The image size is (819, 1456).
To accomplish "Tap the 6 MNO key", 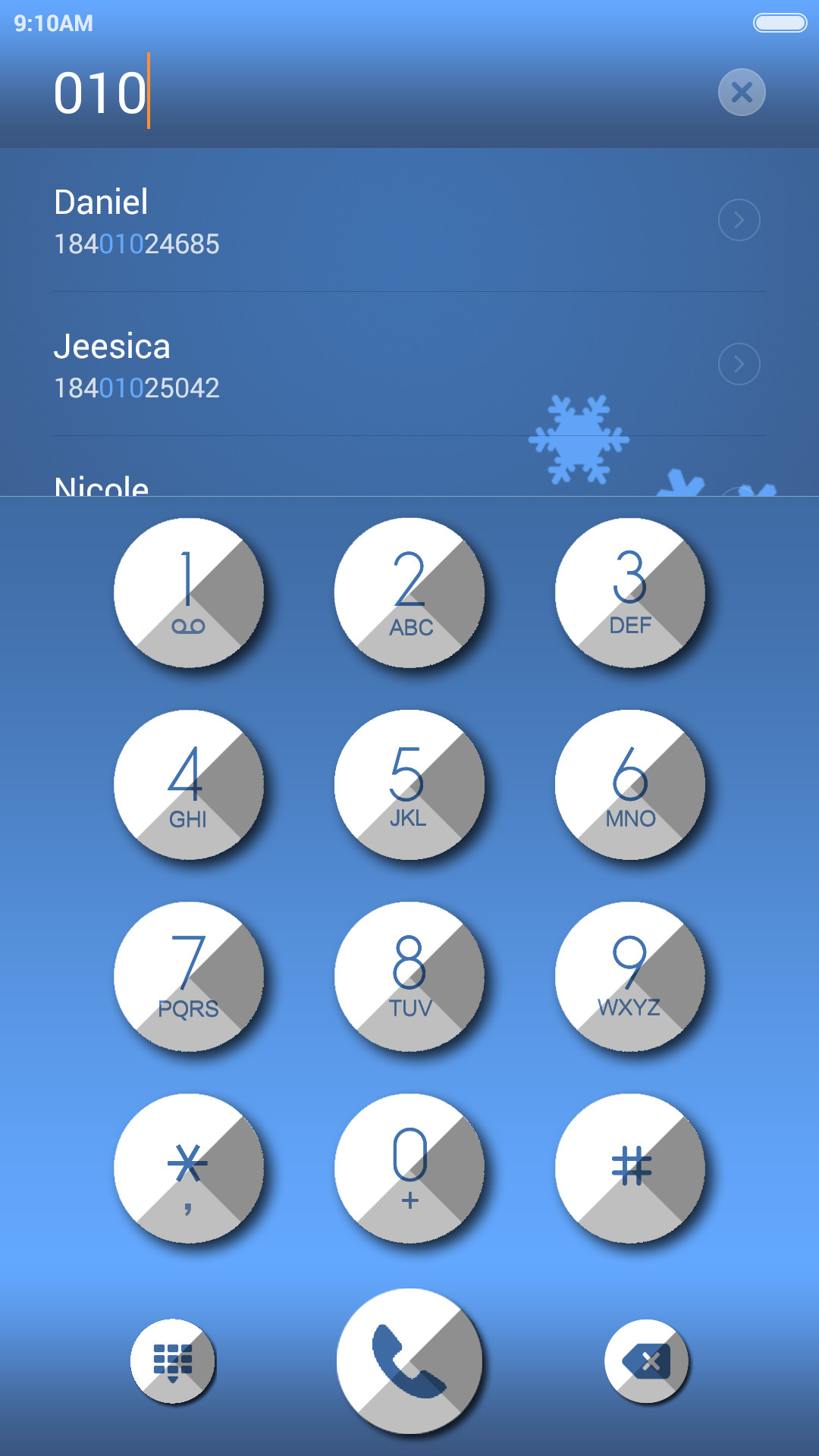I will coord(630,785).
